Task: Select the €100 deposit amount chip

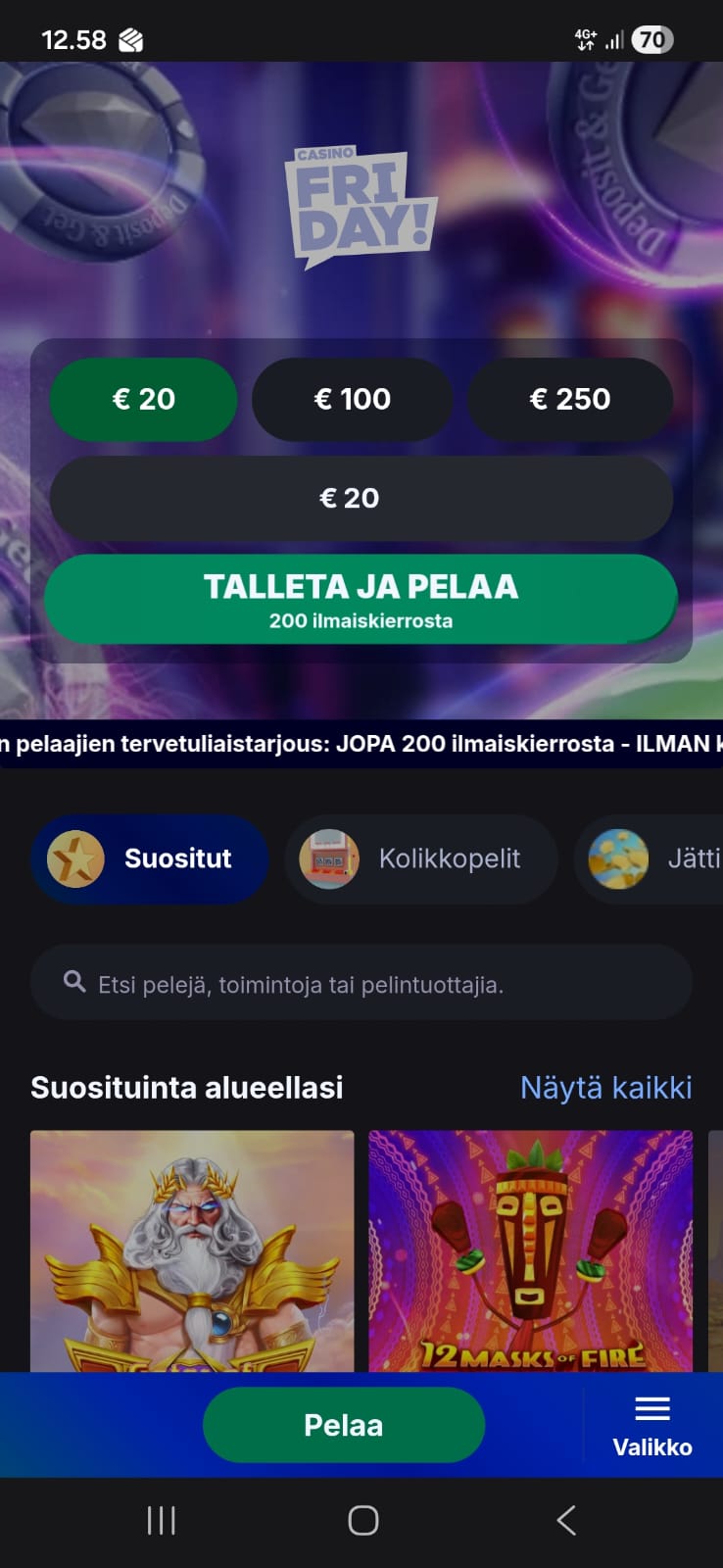Action: tap(352, 399)
